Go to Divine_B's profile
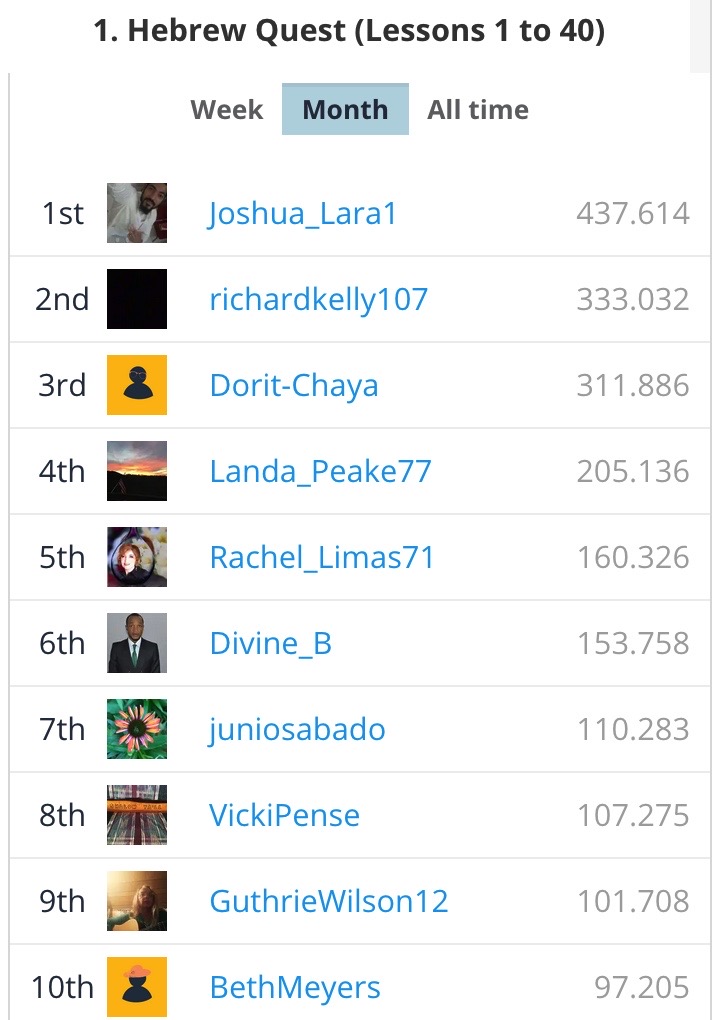 tap(271, 643)
